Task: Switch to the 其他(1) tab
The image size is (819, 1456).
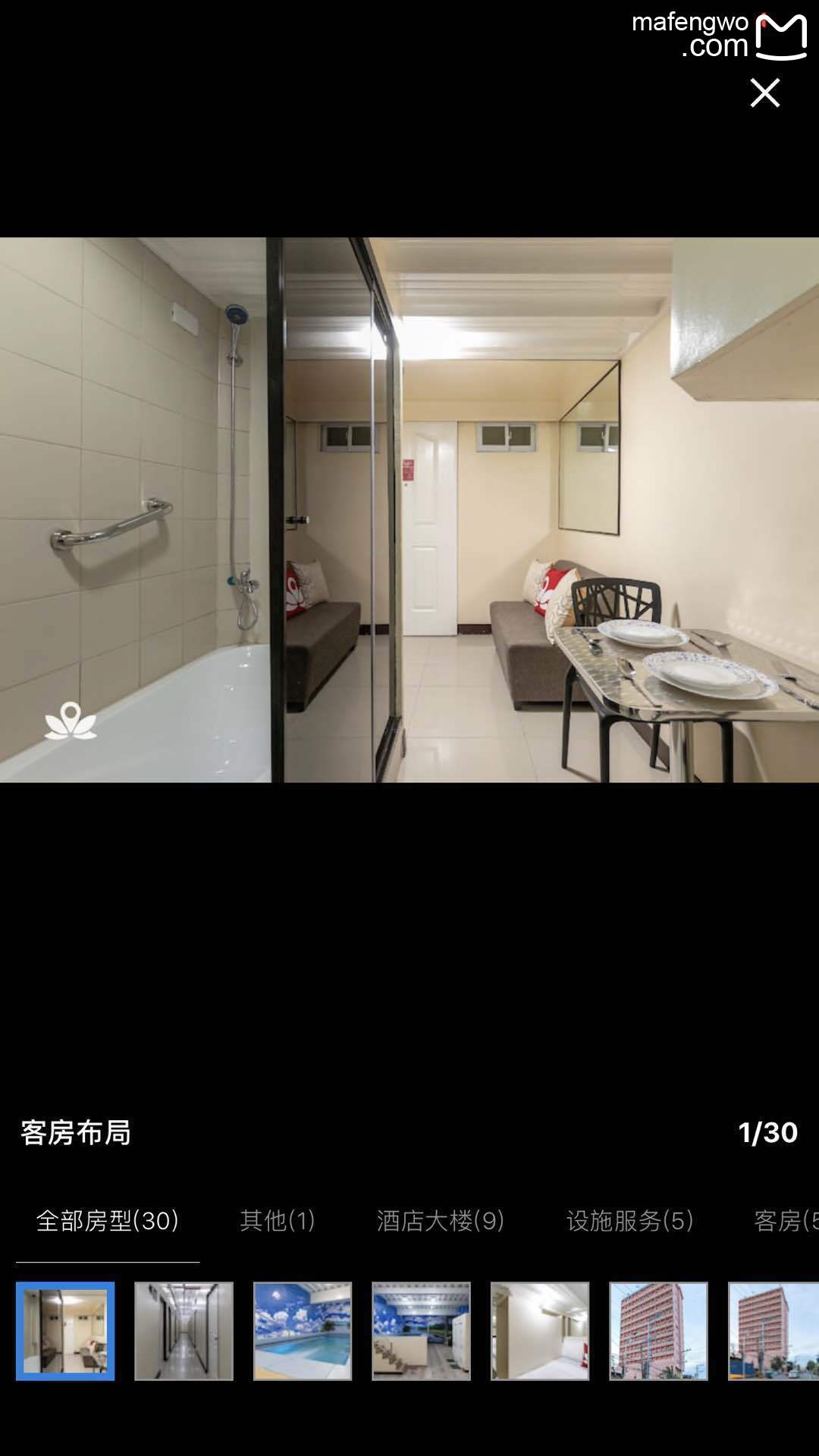Action: 278,1220
